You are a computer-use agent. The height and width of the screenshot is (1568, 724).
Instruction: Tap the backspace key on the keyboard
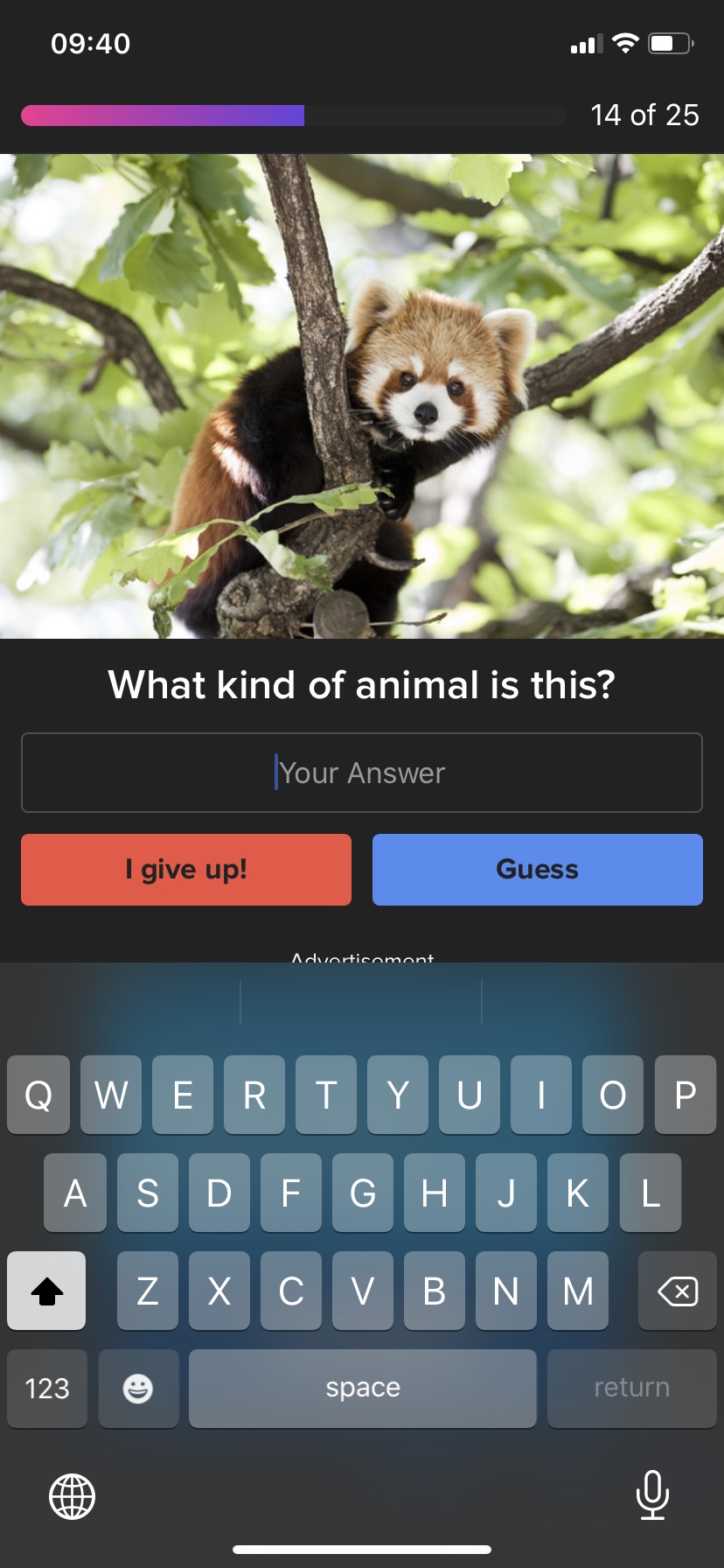[x=678, y=1291]
